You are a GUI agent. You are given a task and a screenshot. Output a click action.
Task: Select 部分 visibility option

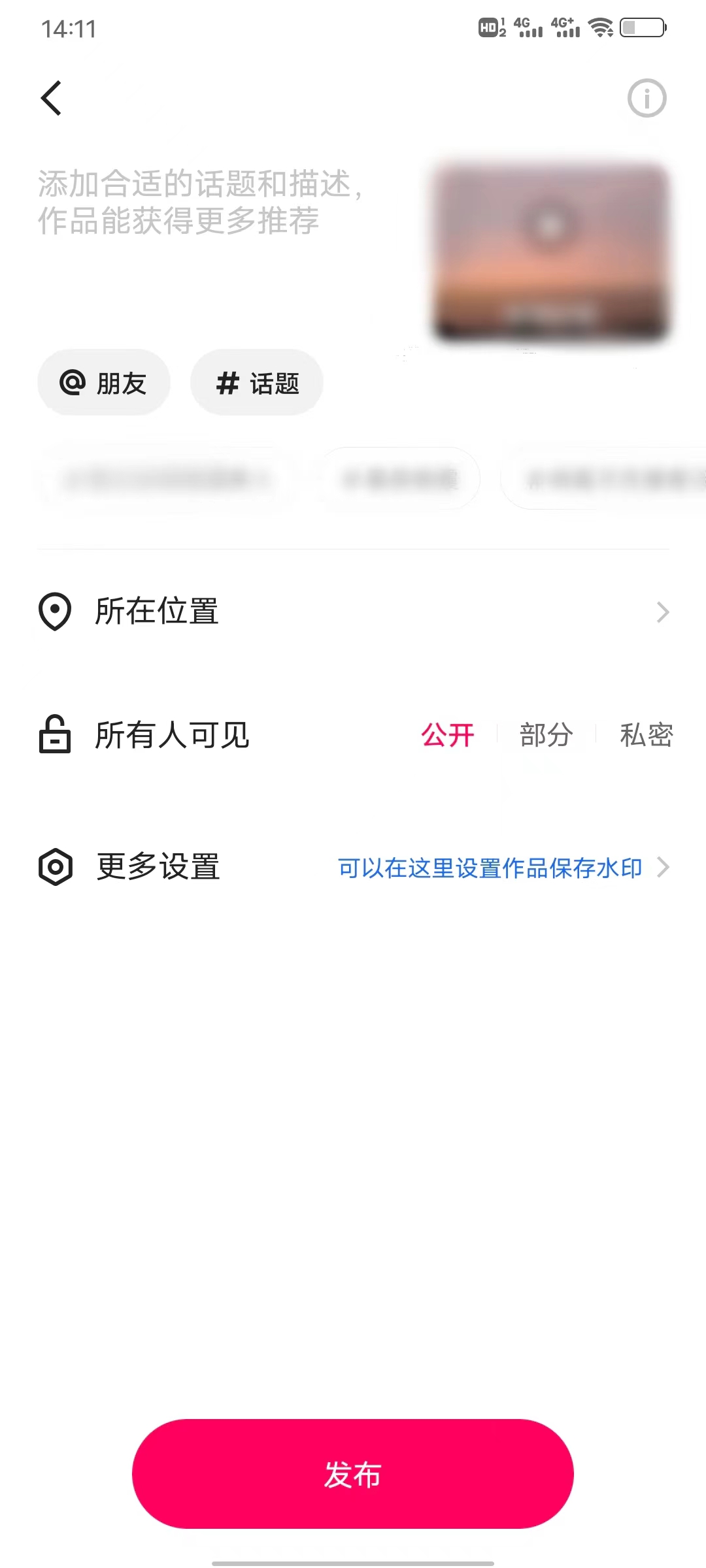point(546,735)
